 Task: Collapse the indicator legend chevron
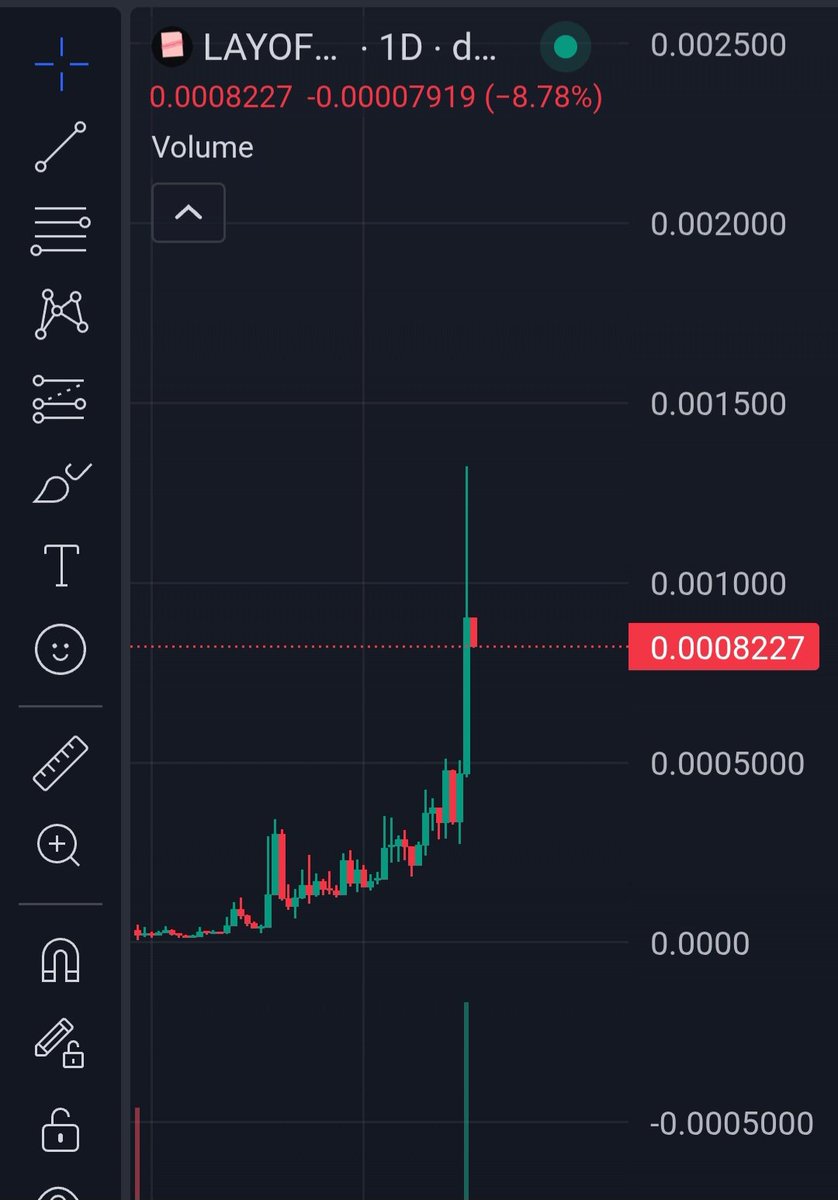coord(188,212)
